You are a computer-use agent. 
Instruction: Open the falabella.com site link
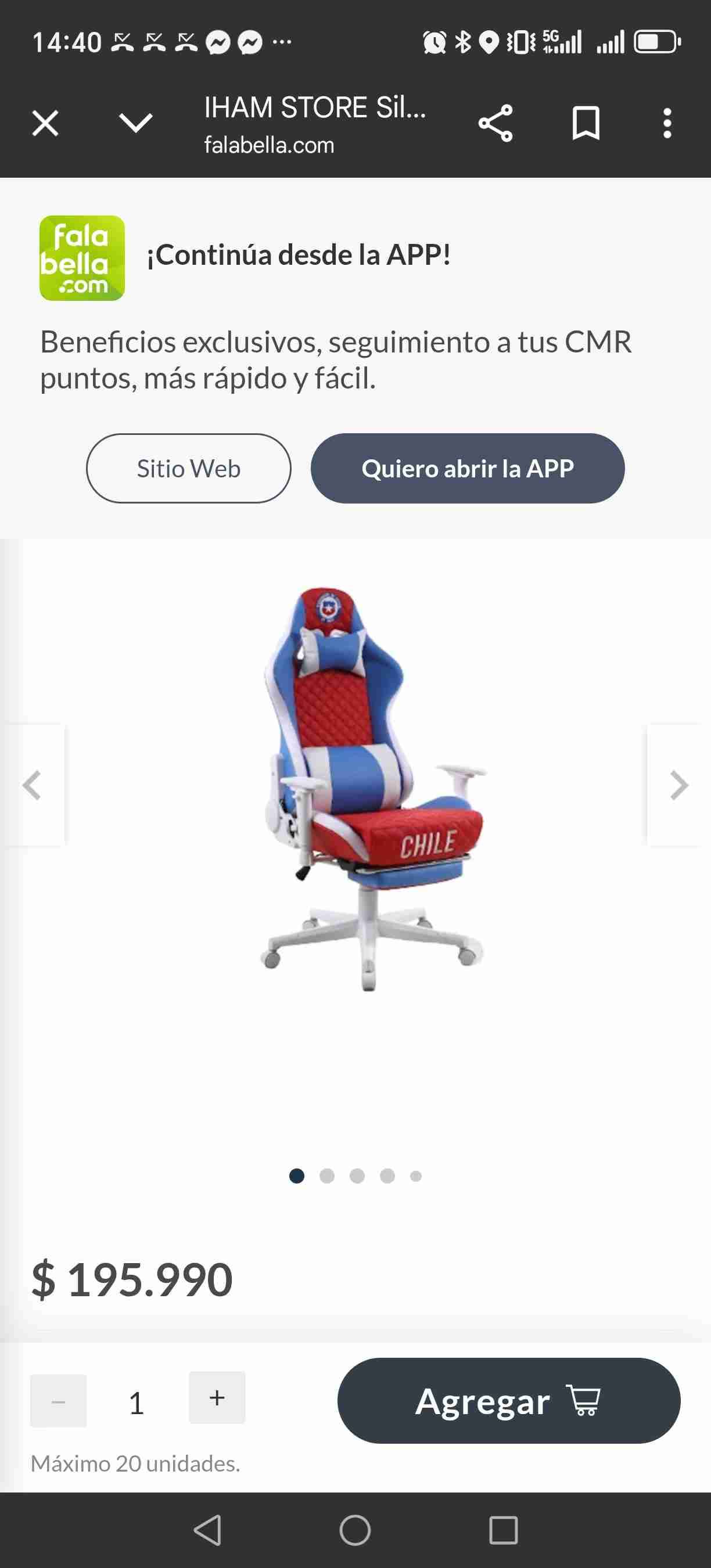click(268, 144)
